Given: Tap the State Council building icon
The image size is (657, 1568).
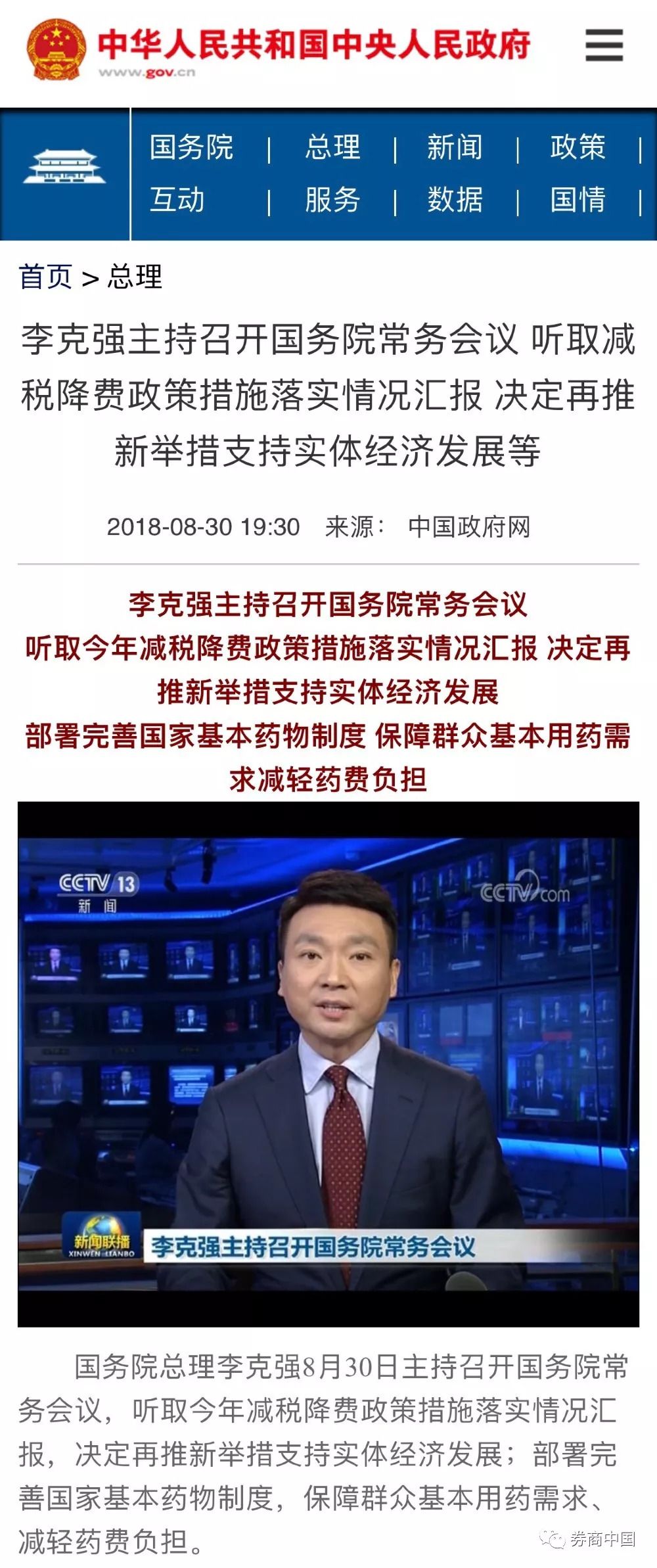Looking at the screenshot, I should (x=64, y=167).
